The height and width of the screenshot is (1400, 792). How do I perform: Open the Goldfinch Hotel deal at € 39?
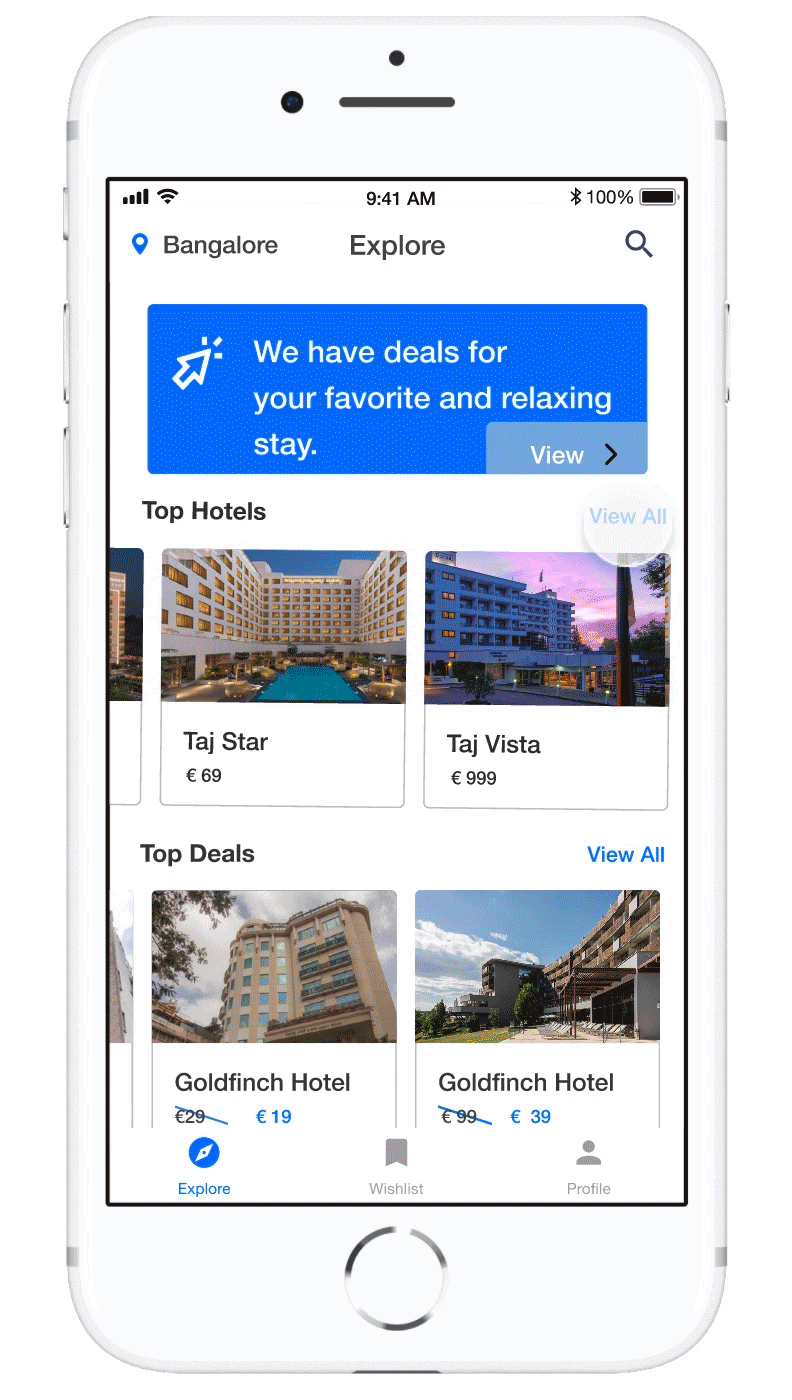[x=537, y=1008]
